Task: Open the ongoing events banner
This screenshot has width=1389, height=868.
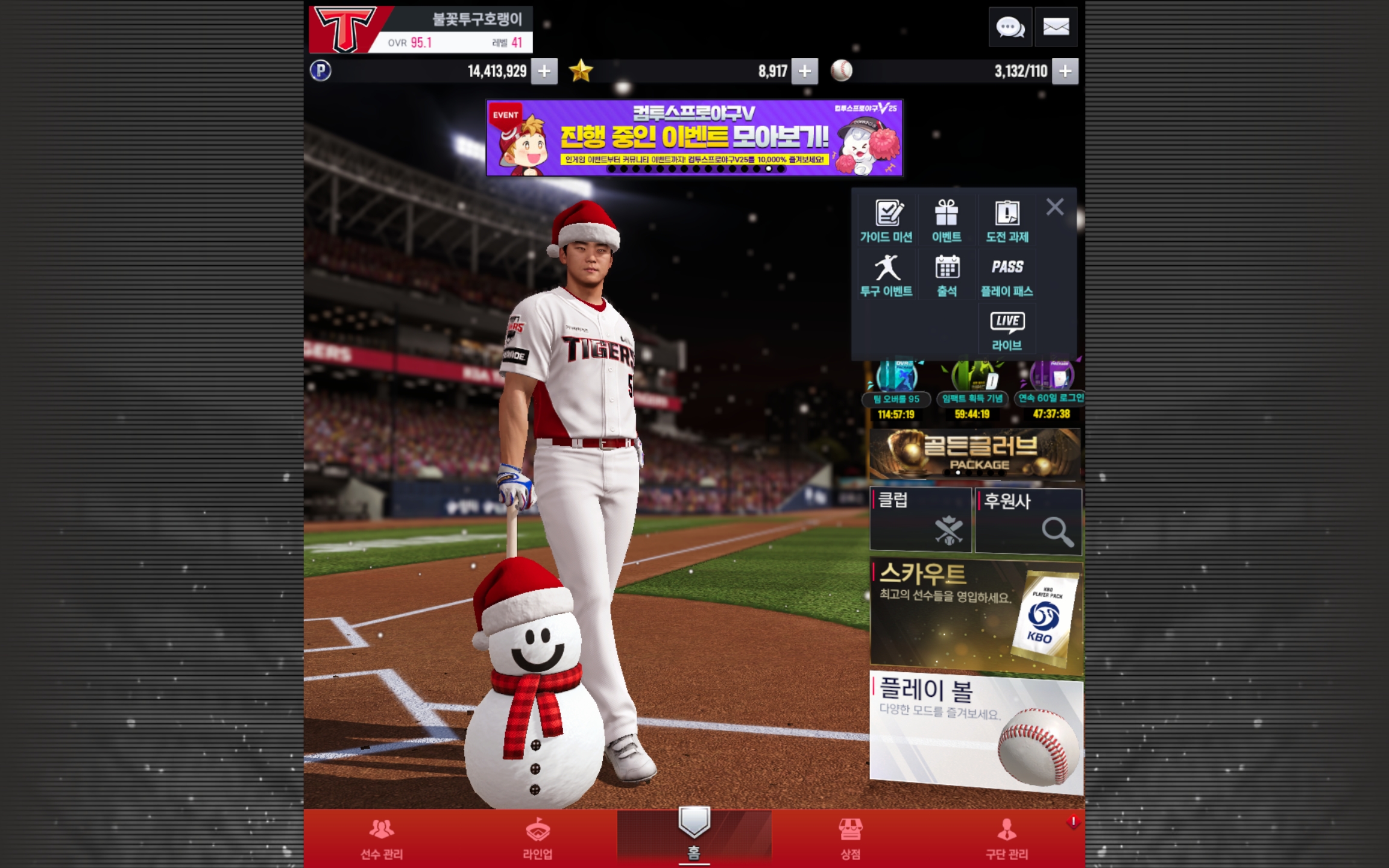Action: [694, 138]
